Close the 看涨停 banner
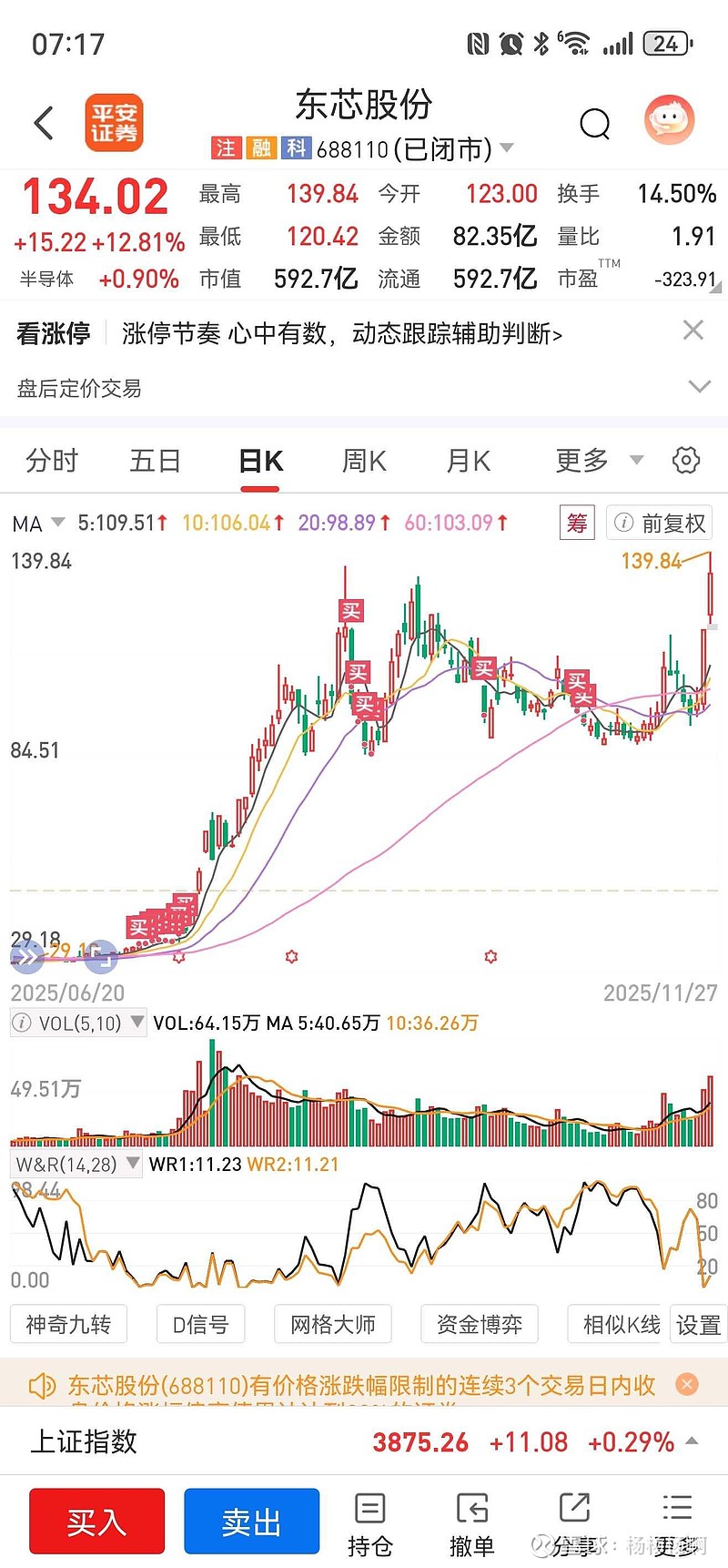 coord(693,330)
